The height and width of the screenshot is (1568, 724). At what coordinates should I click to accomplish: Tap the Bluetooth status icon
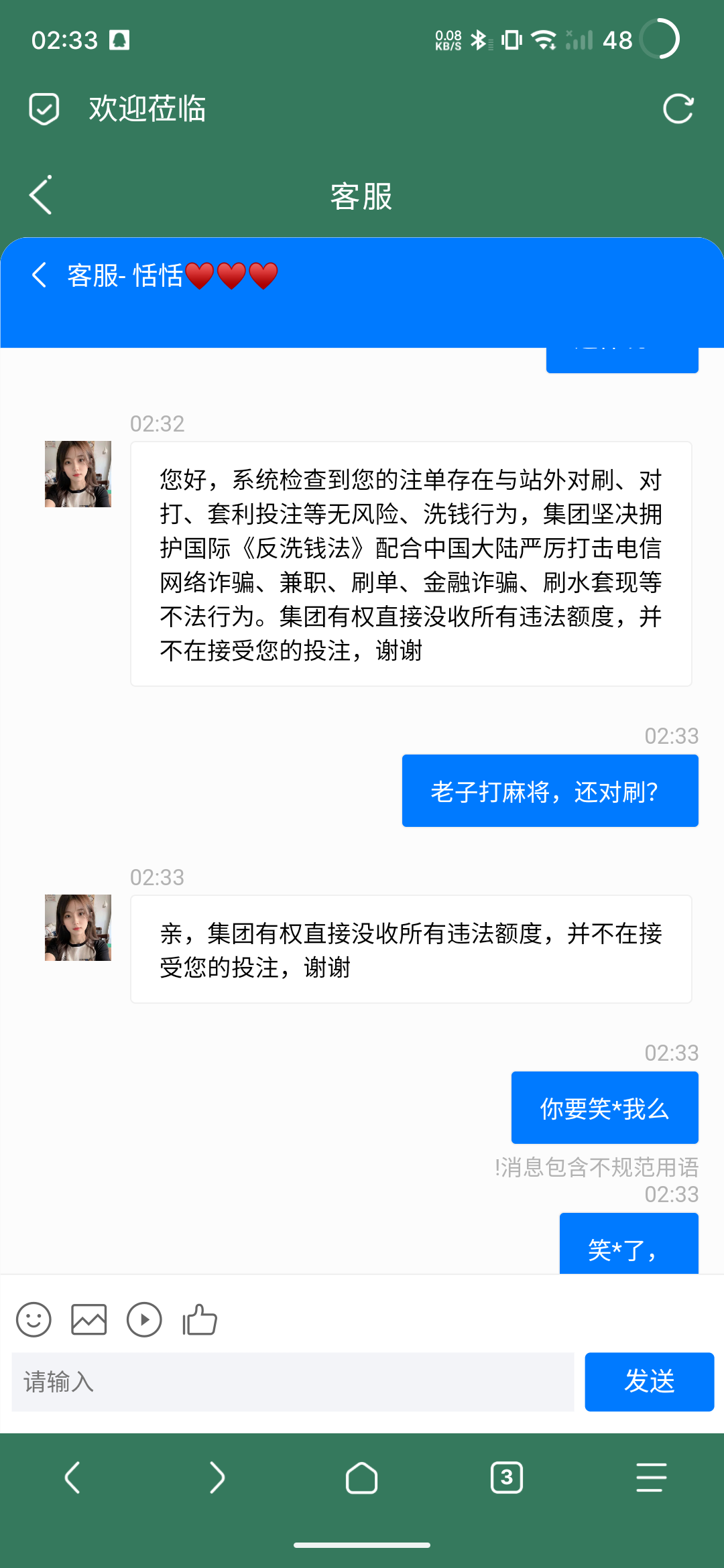(x=479, y=40)
